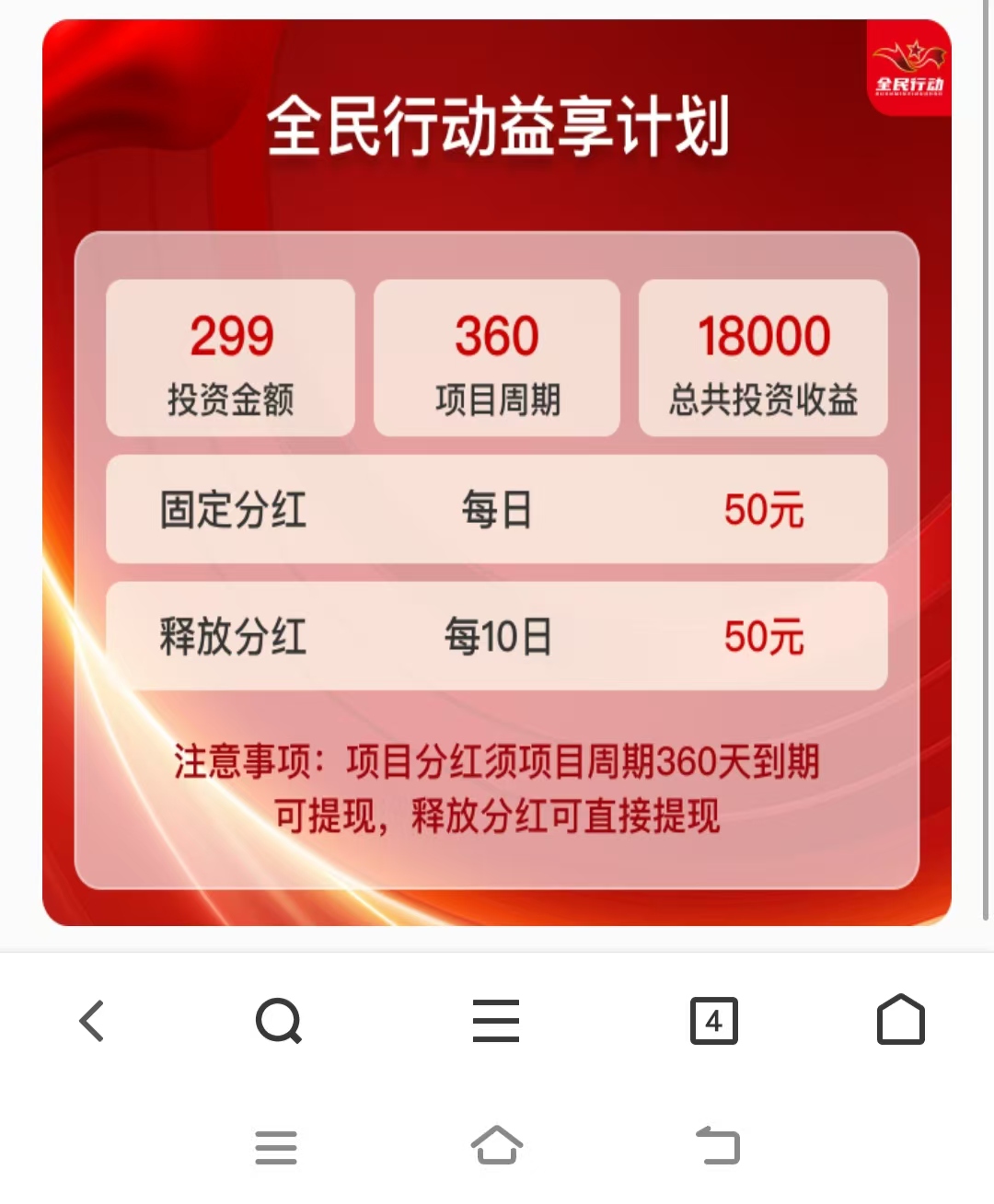
Task: Open the browser menu
Action: (496, 1021)
